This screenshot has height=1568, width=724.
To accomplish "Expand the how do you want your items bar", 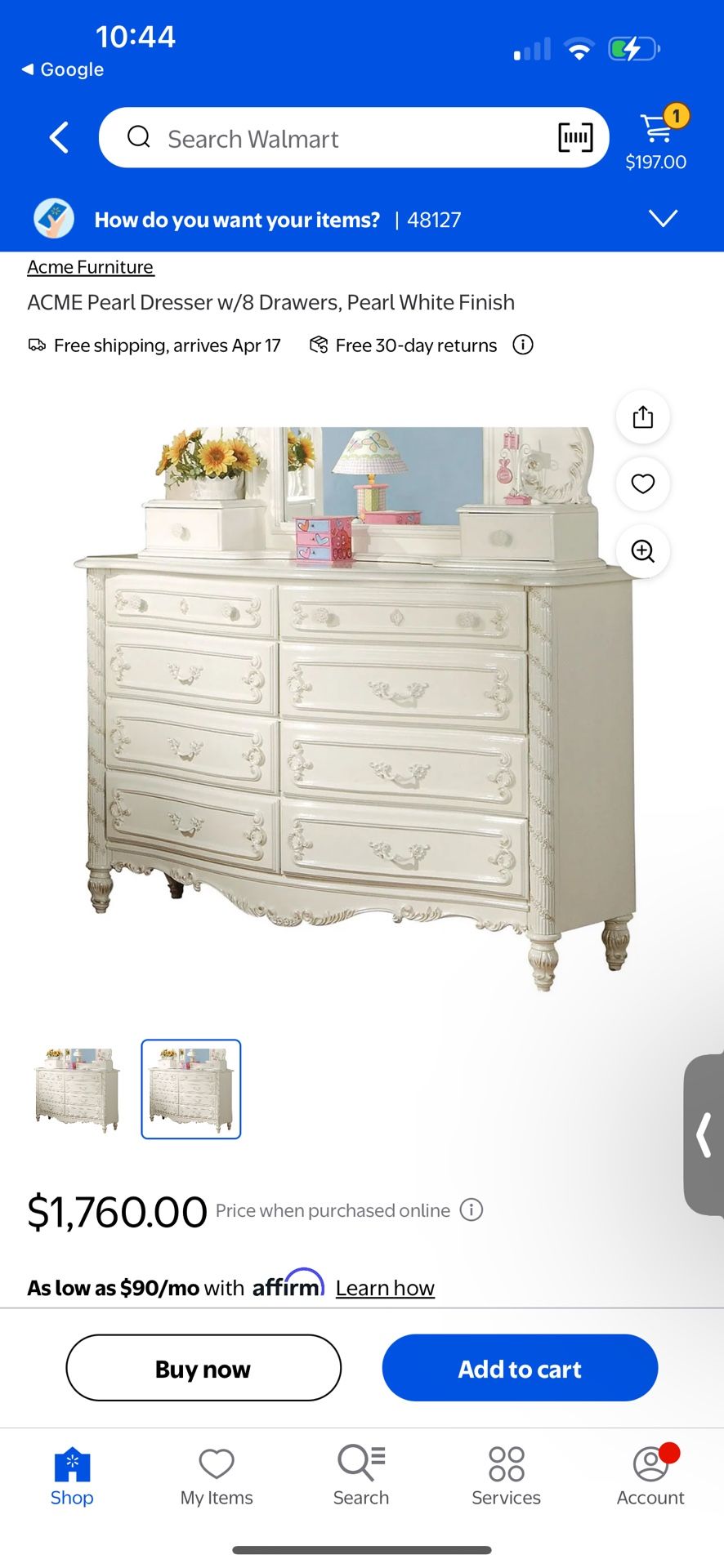I will [663, 219].
